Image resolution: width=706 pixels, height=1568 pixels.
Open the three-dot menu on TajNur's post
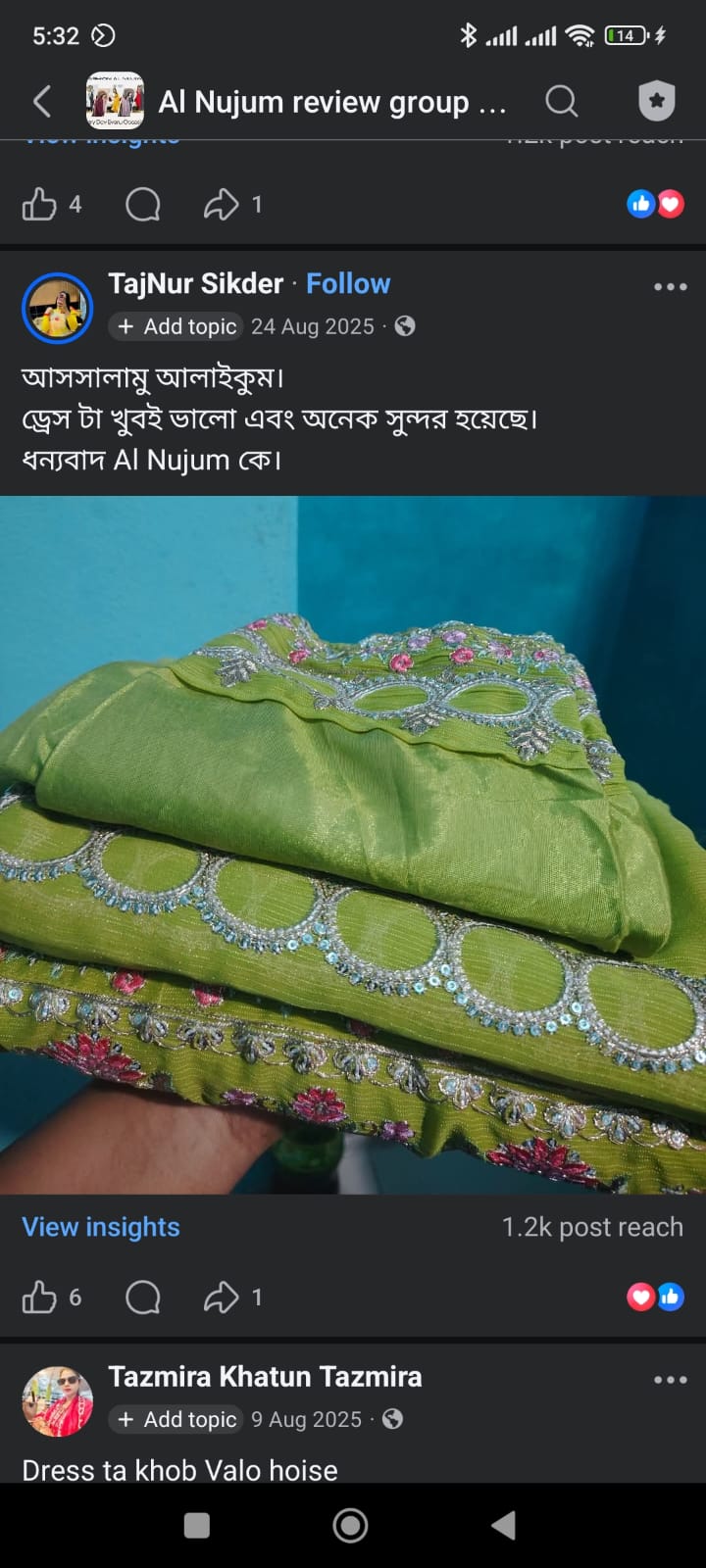coord(670,286)
